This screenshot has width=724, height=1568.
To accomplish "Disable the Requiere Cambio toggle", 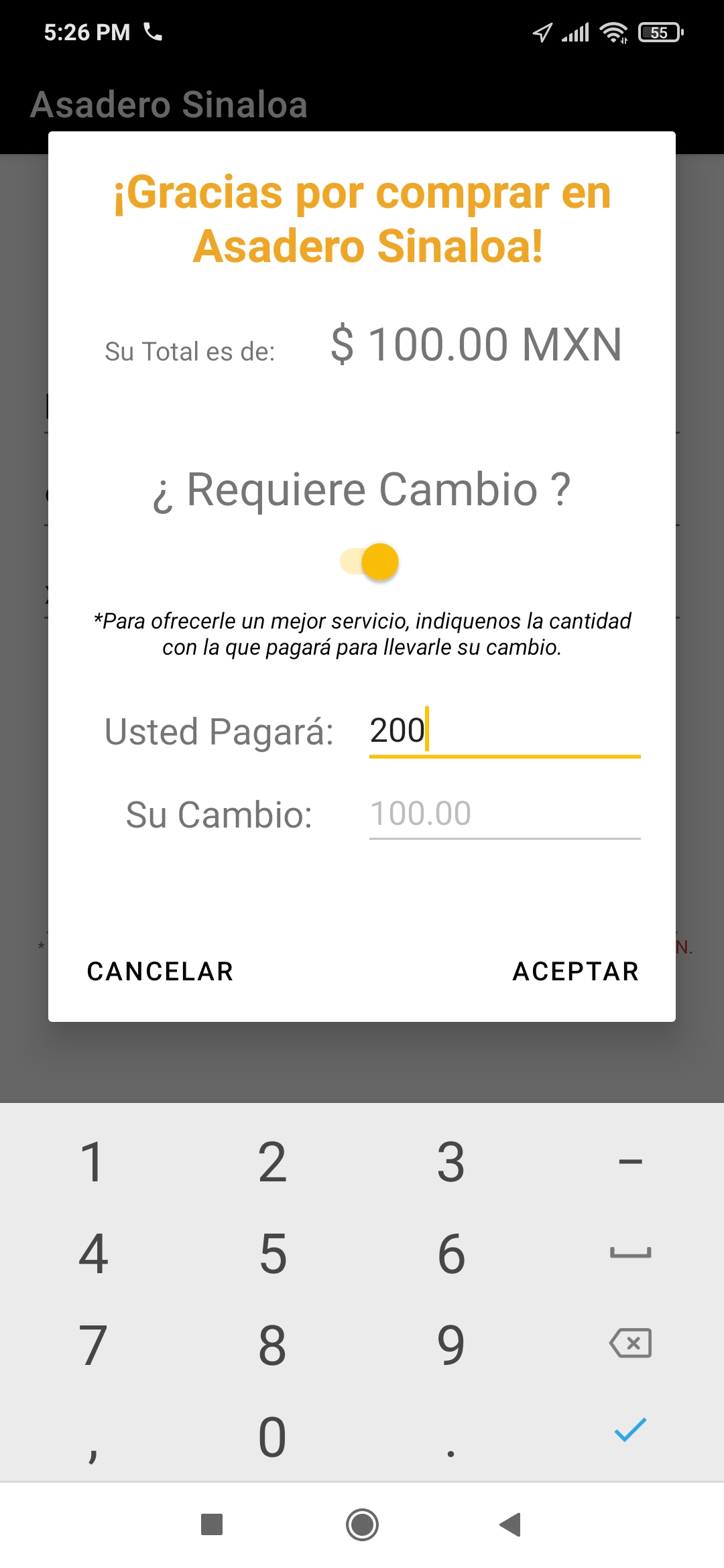I will (370, 562).
